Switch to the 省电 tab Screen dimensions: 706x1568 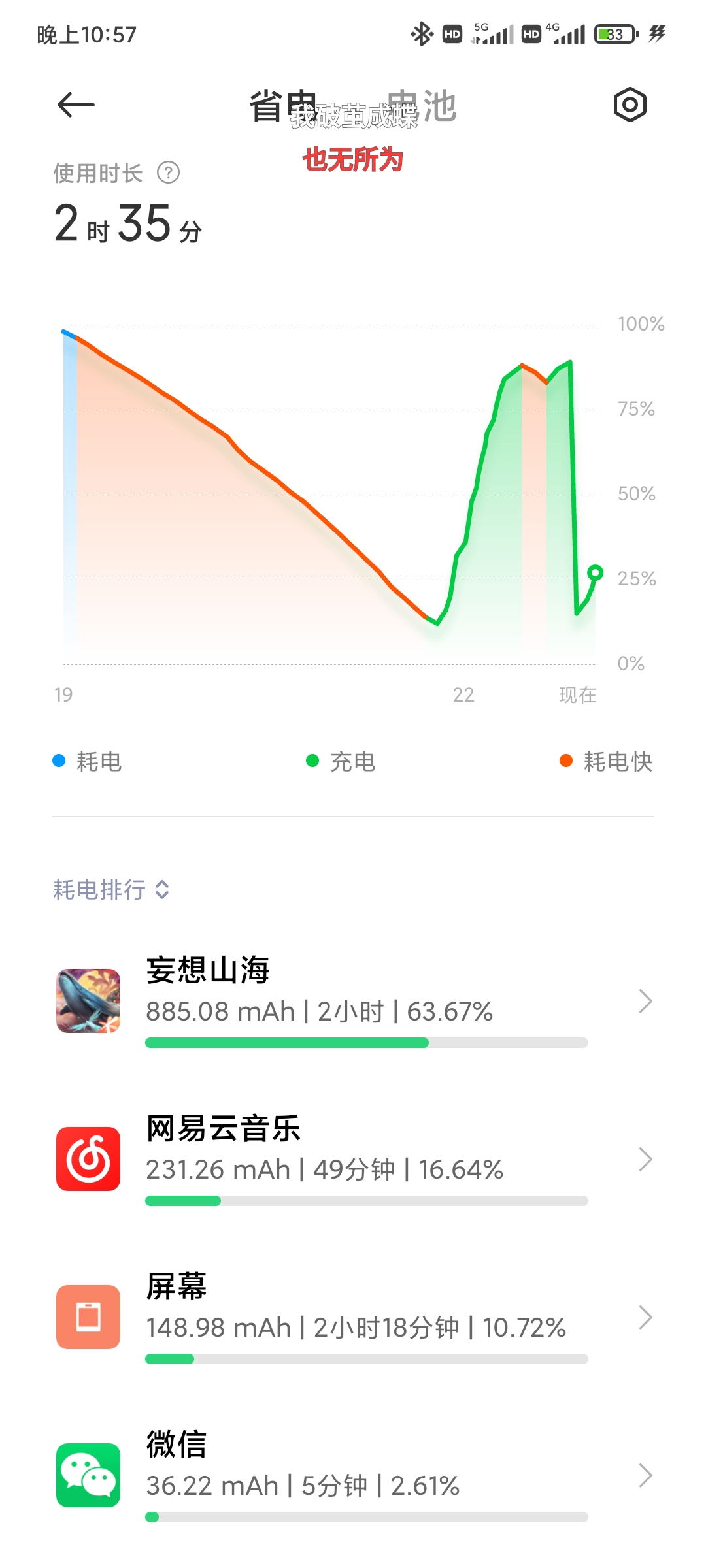pos(283,106)
